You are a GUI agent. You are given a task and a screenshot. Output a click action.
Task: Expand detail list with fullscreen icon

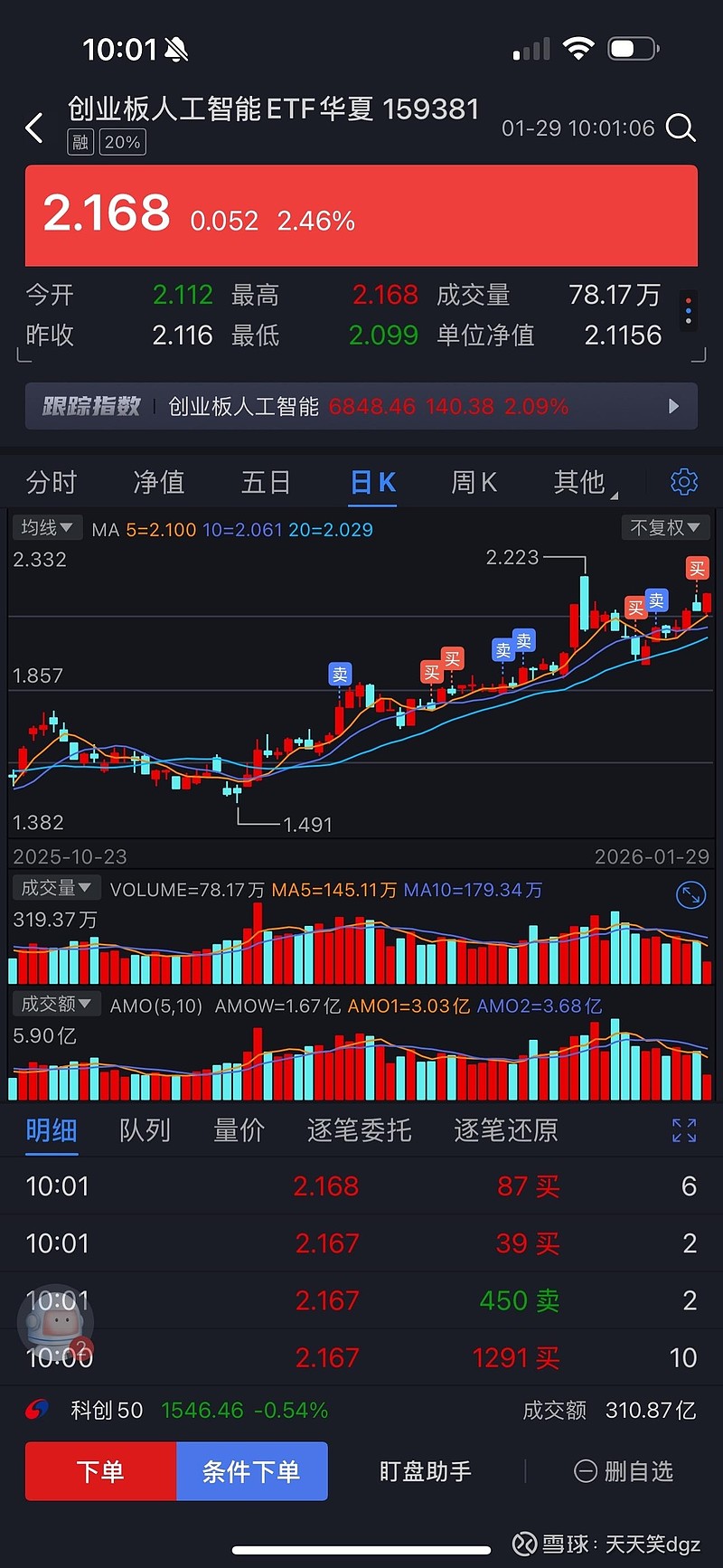(x=684, y=1129)
